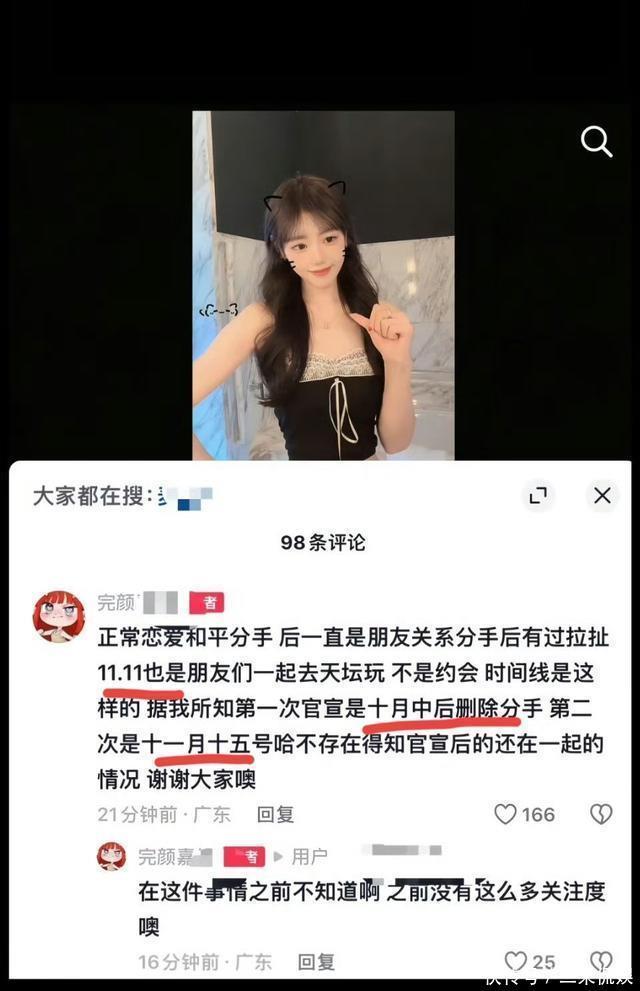640x991 pixels.
Task: Like the reply with 25 likes
Action: click(x=515, y=962)
